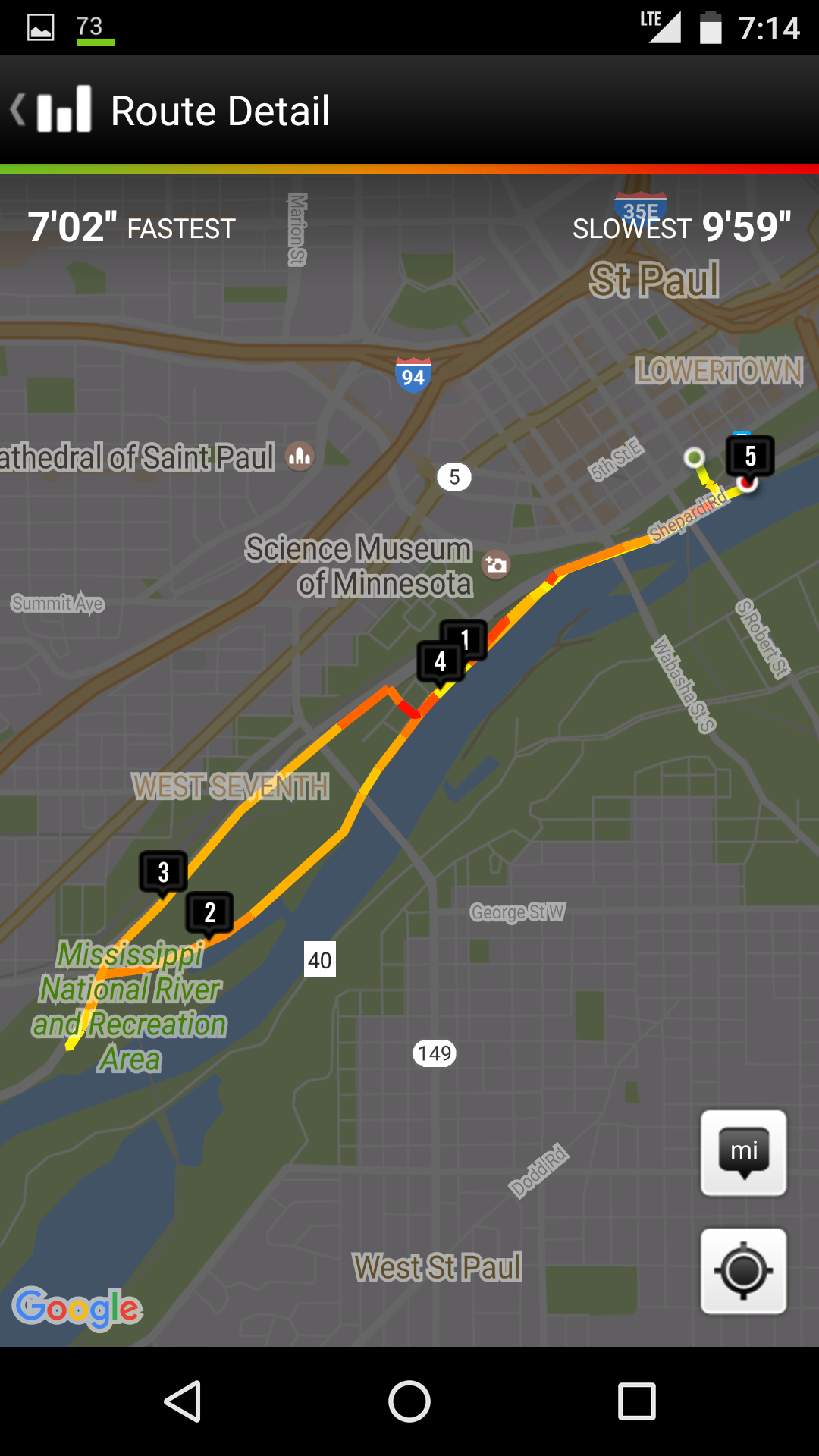Image resolution: width=819 pixels, height=1456 pixels.
Task: Open recent apps overview
Action: [x=637, y=1401]
